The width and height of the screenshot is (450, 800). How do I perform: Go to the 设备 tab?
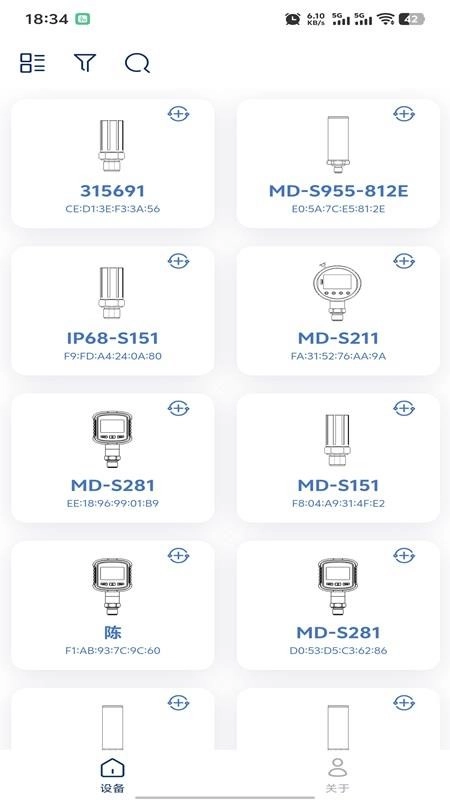(x=113, y=776)
